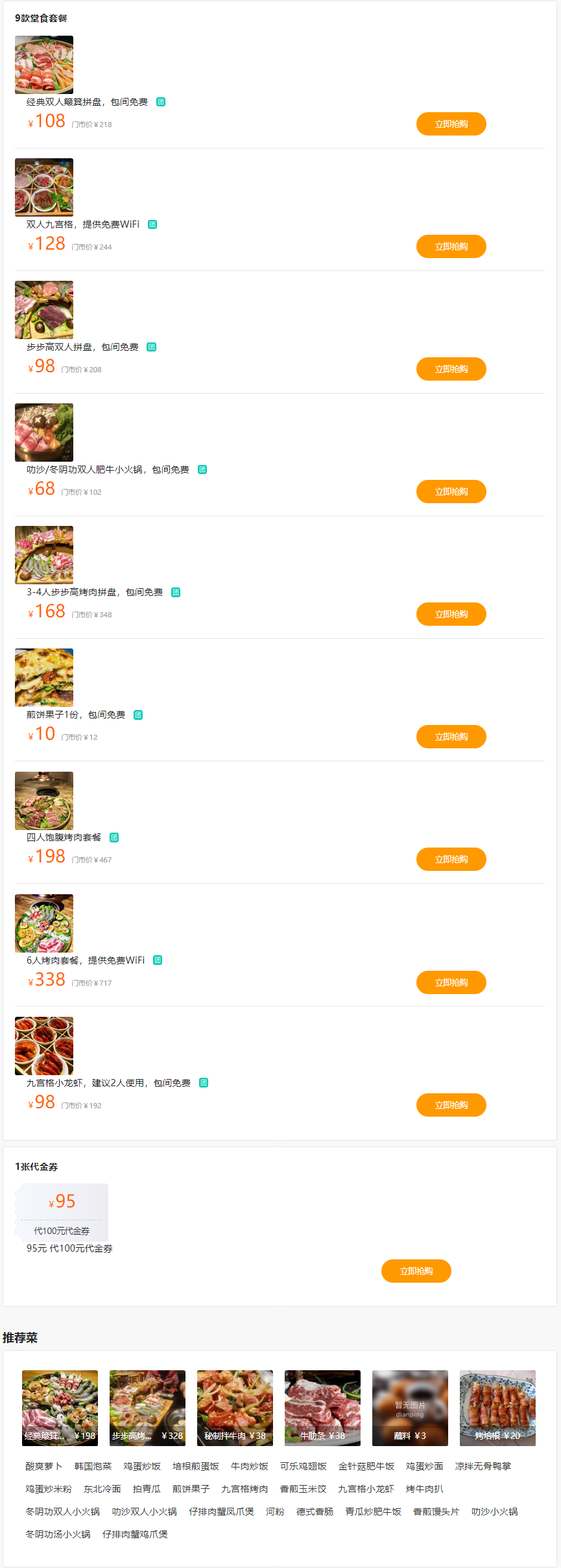Open the 九宫格小龙虾 package photo
The image size is (561, 1568).
pos(44,1045)
